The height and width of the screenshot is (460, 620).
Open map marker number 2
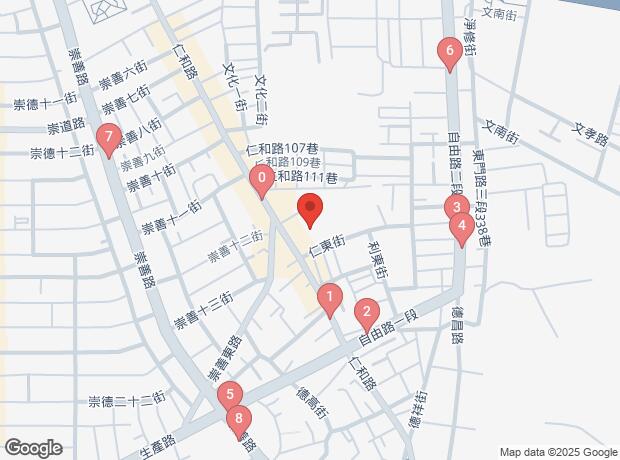tap(366, 312)
